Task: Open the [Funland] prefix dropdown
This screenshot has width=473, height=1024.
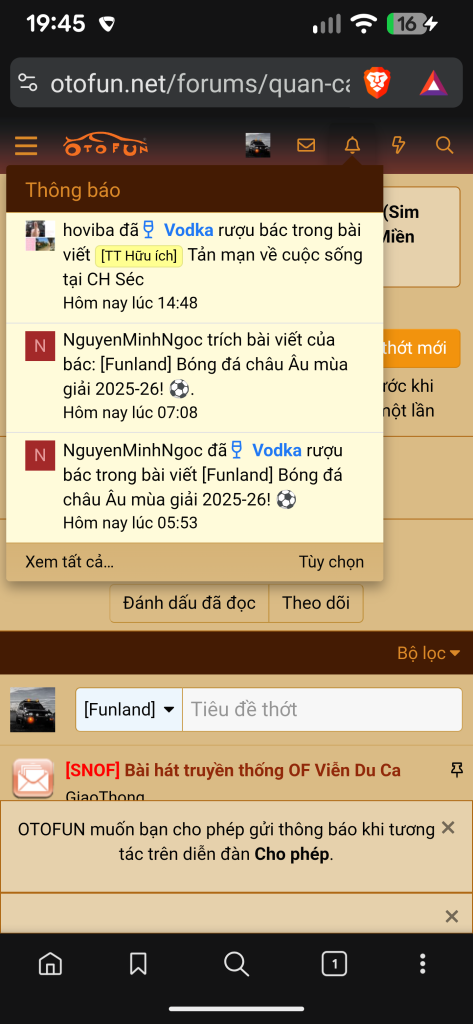Action: pyautogui.click(x=129, y=709)
